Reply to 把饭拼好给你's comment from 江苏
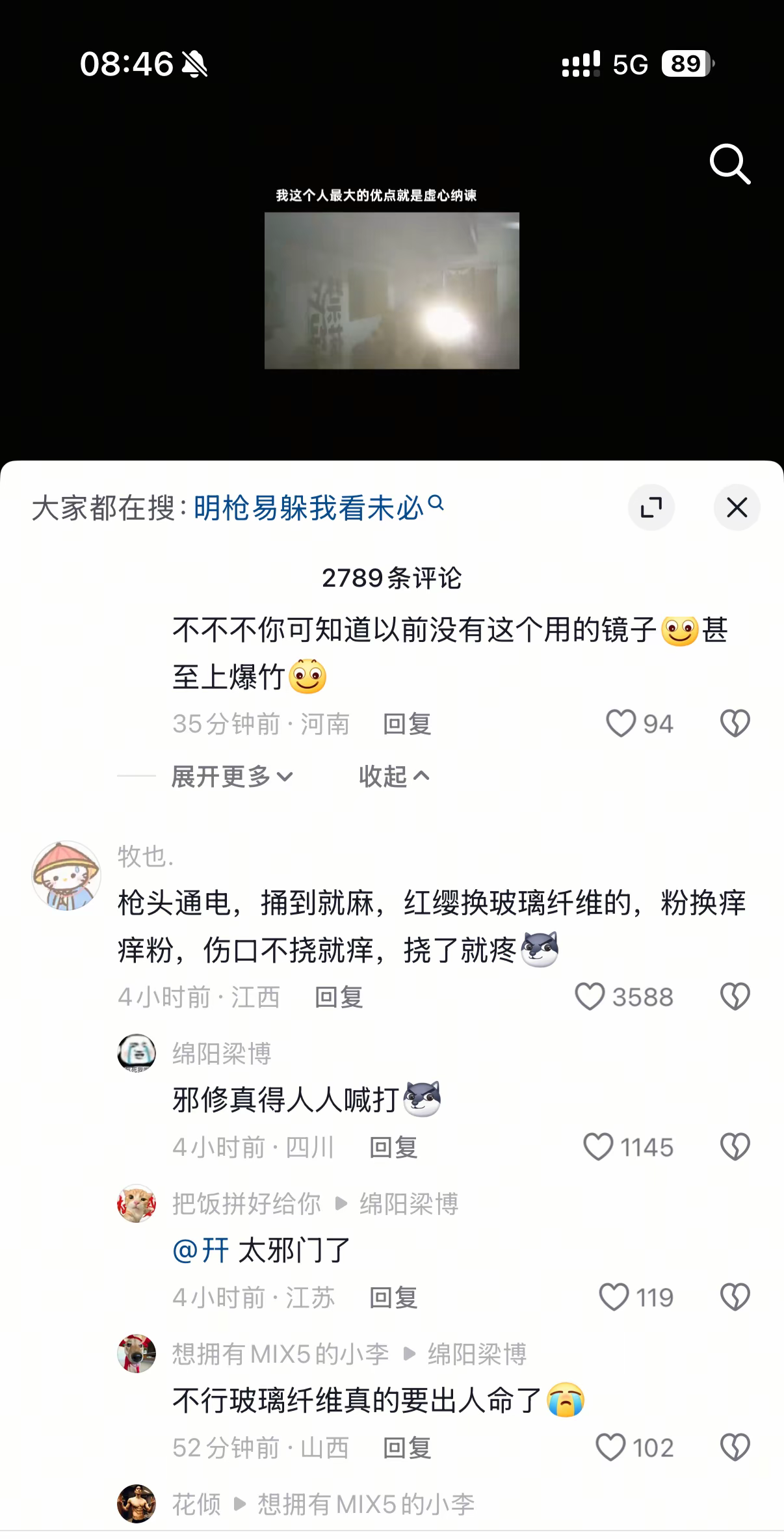The width and height of the screenshot is (784, 1539). [393, 1298]
